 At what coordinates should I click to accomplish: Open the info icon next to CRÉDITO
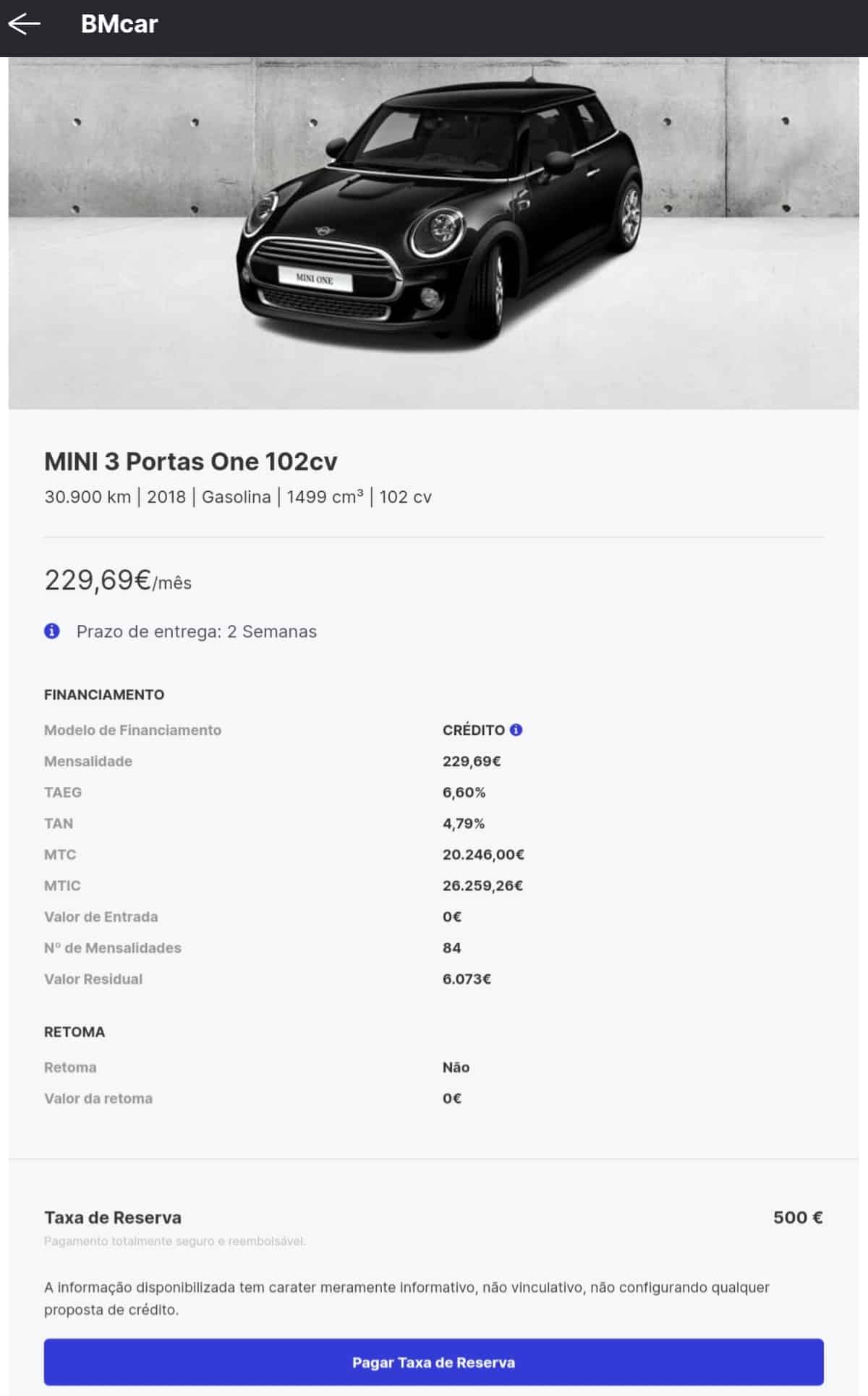pos(516,730)
